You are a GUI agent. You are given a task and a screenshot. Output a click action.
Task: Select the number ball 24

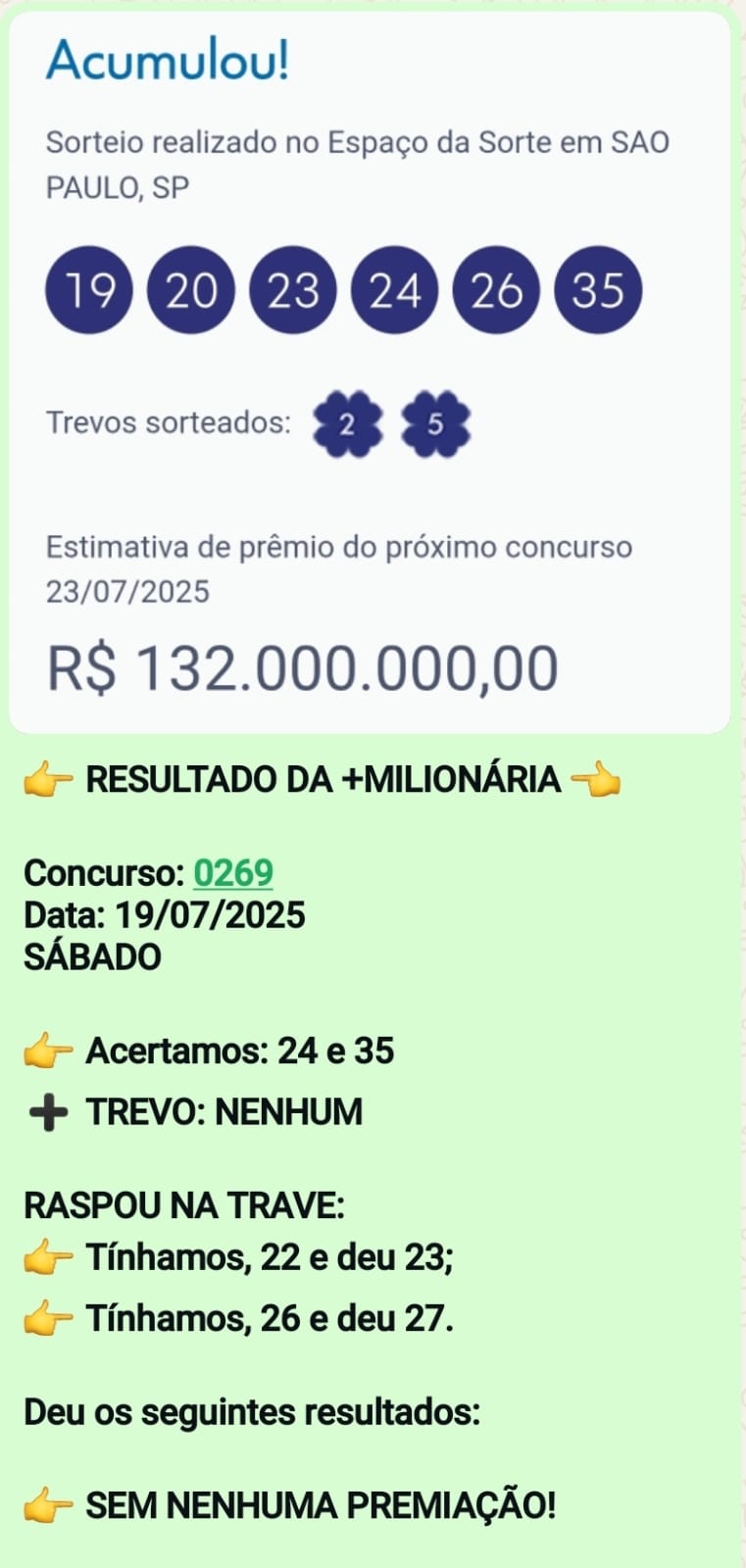(394, 291)
